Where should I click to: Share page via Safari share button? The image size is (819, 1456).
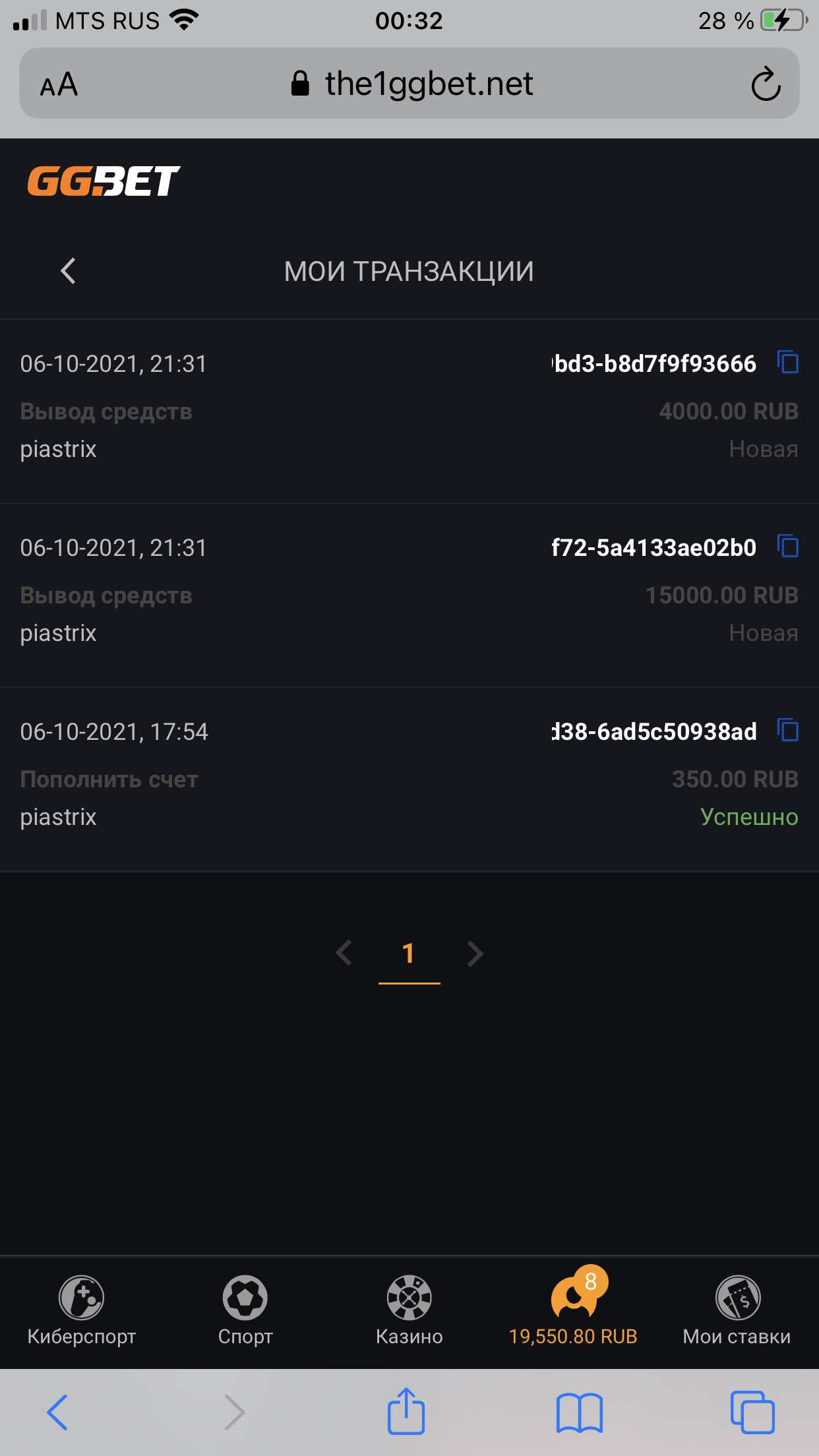pyautogui.click(x=406, y=1411)
